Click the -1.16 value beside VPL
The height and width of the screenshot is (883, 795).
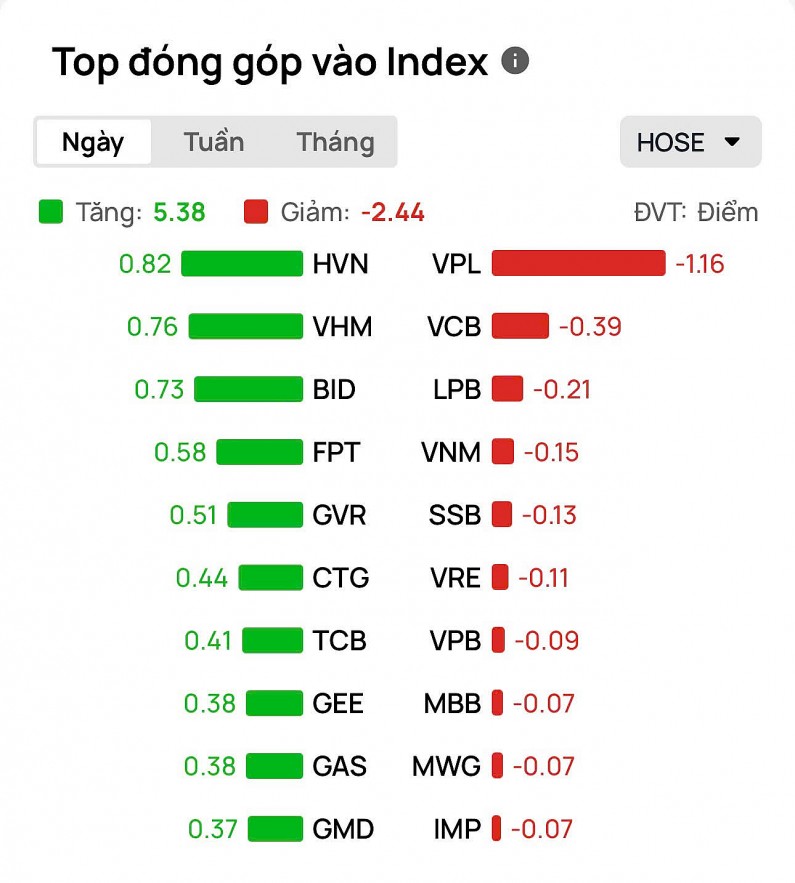700,263
